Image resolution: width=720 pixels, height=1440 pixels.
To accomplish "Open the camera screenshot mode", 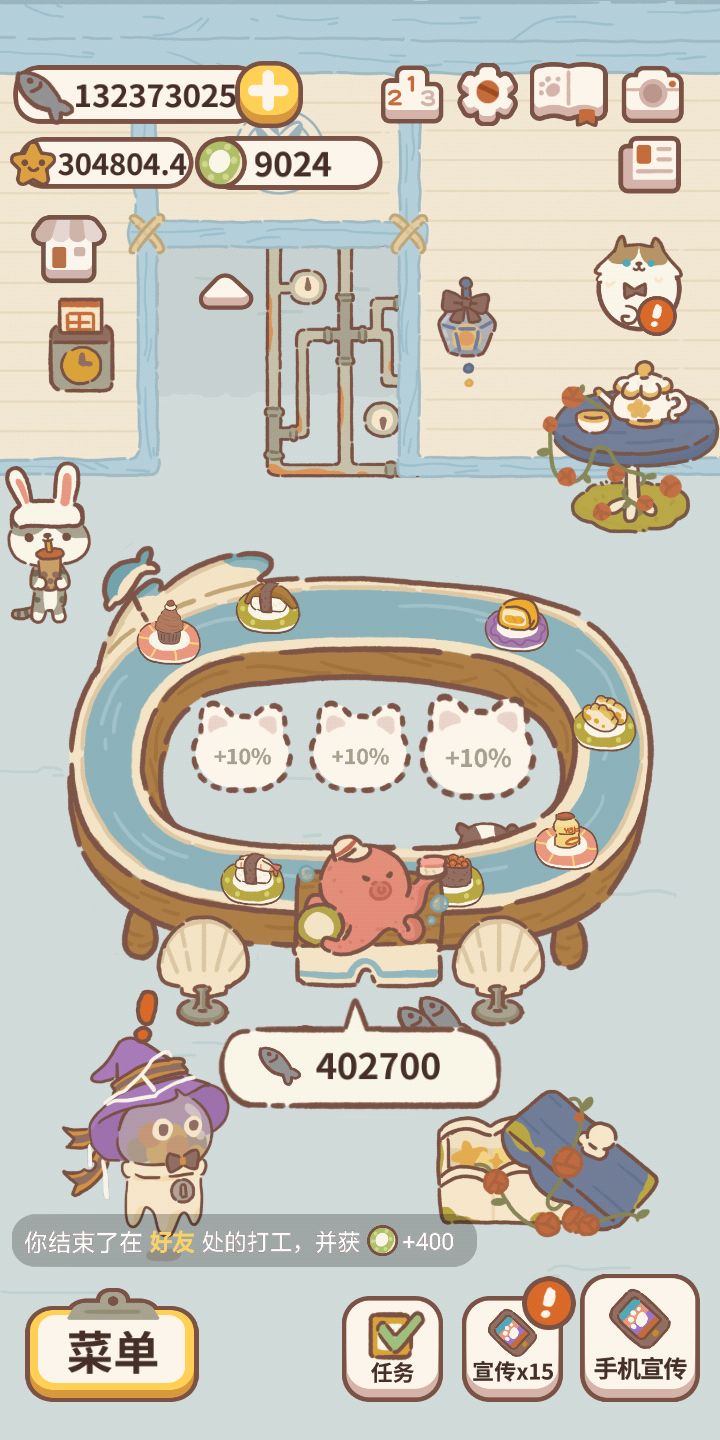I will [652, 95].
